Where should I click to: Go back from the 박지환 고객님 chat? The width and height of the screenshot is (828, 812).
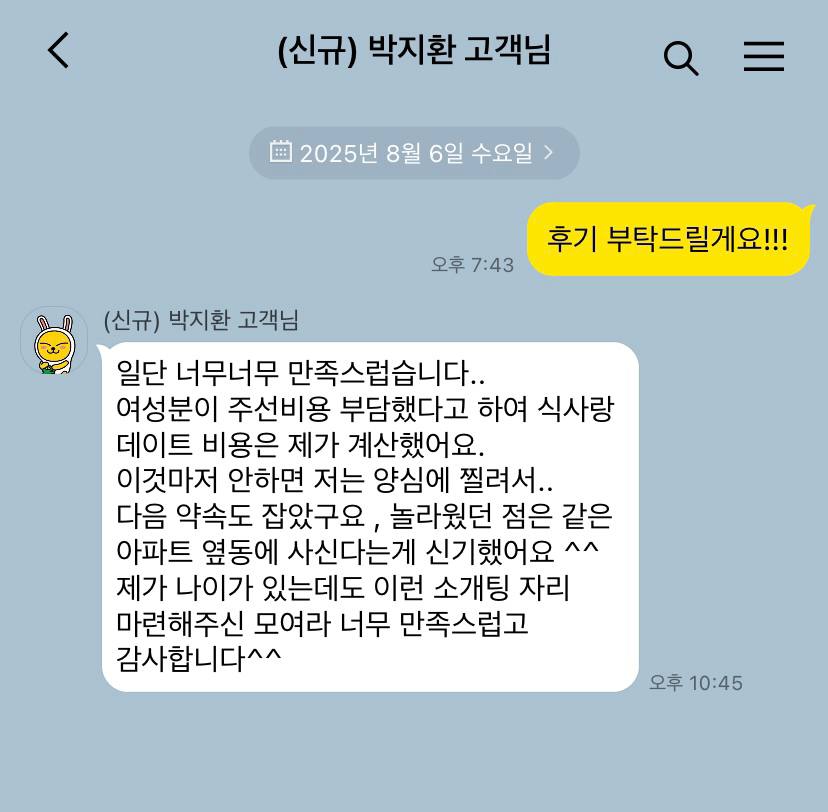pos(59,50)
